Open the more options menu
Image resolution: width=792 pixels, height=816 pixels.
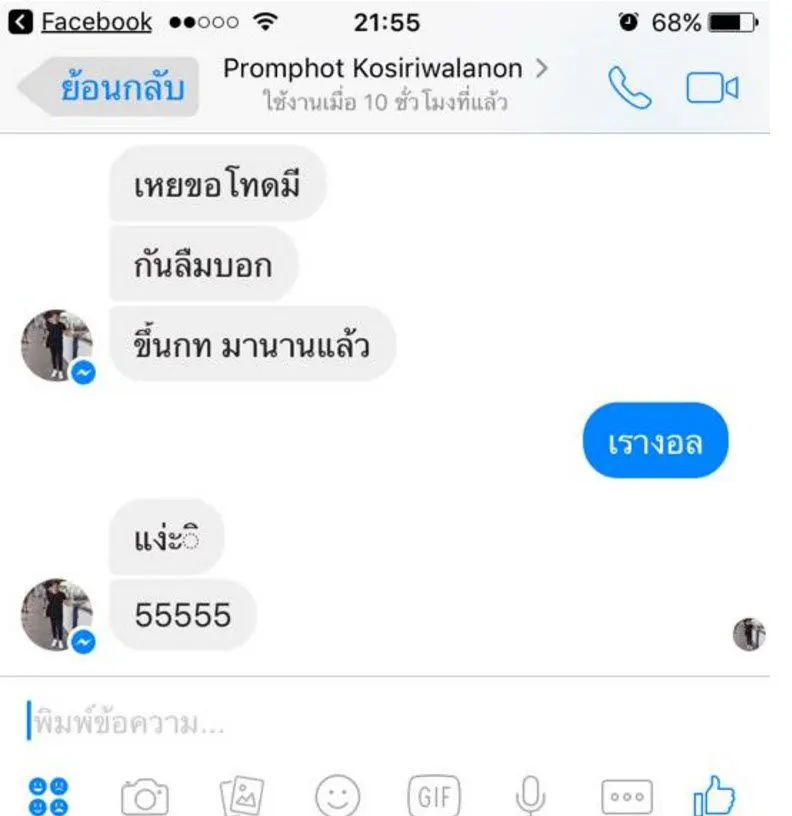tap(625, 797)
